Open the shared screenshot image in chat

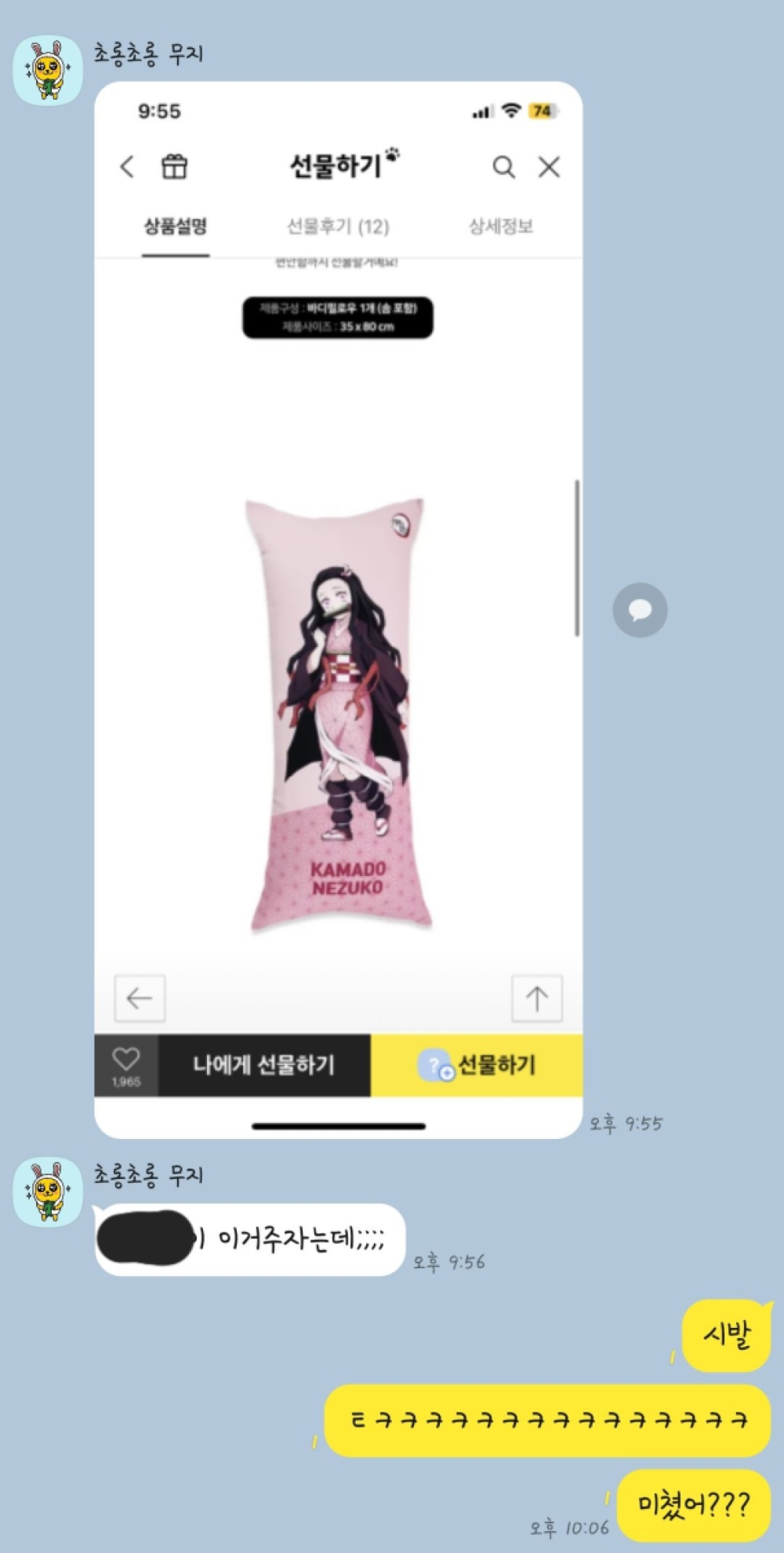tap(338, 609)
